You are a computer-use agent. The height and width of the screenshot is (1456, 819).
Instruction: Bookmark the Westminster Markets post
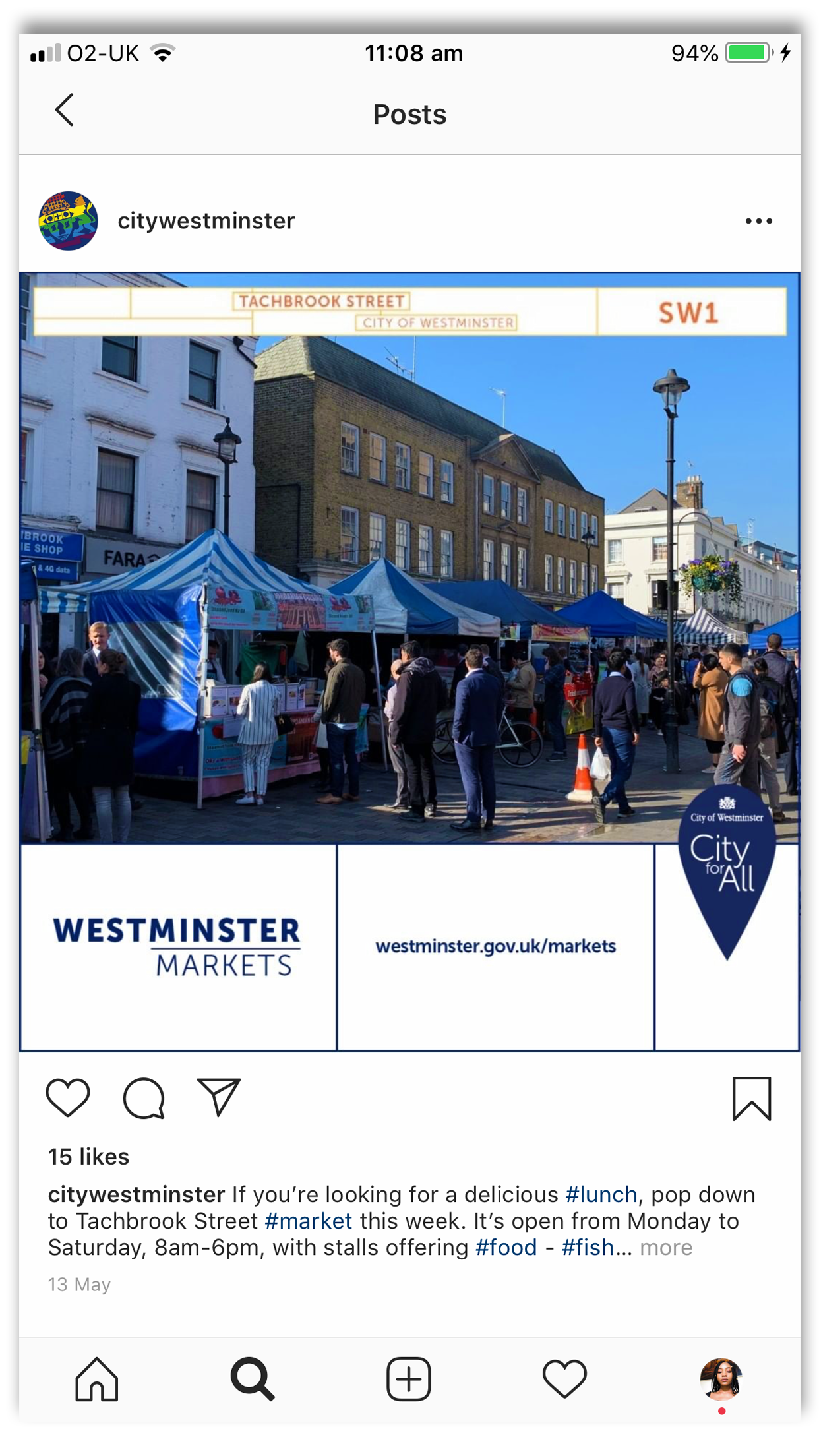point(752,1099)
